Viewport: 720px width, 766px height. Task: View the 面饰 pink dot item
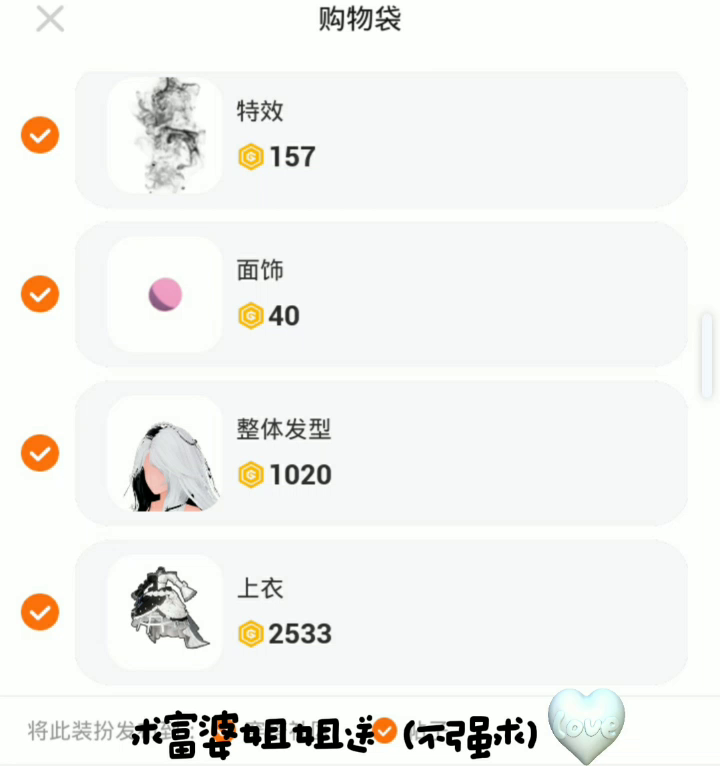(x=380, y=294)
